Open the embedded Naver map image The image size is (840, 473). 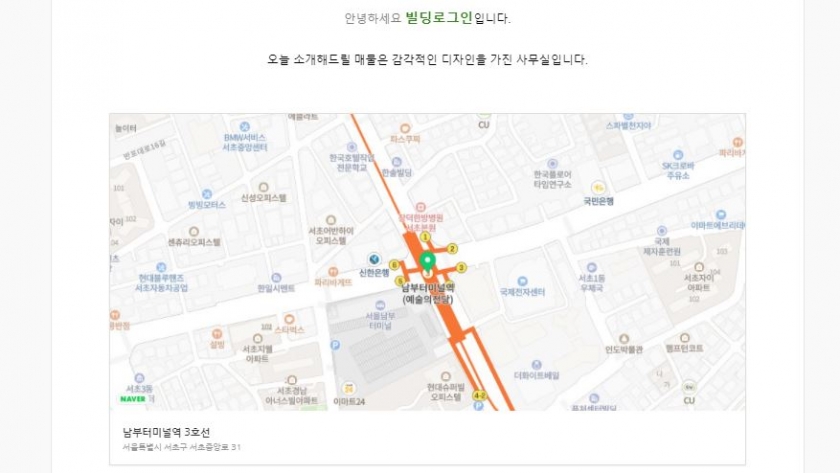427,262
